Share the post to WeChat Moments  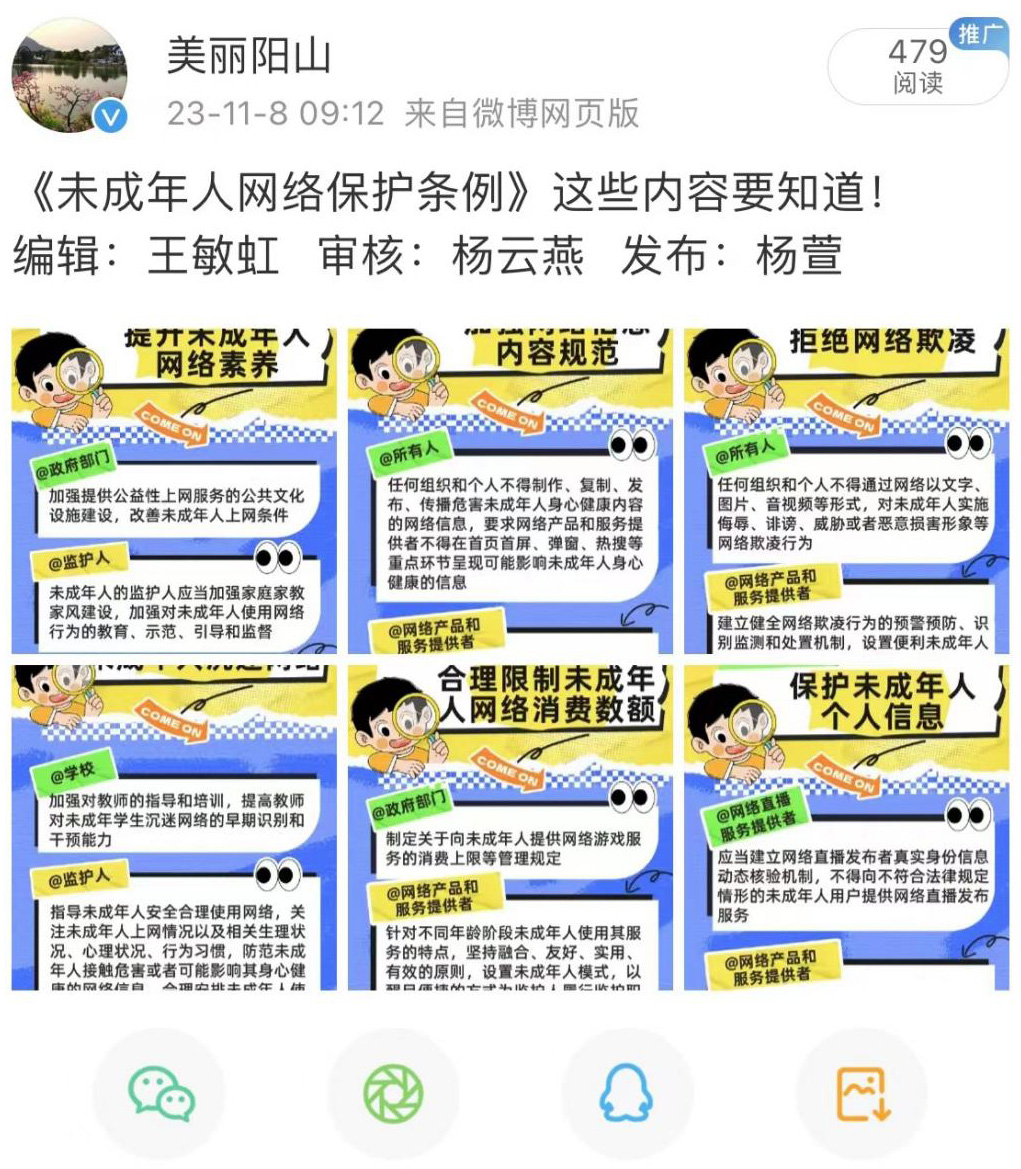tap(393, 1094)
